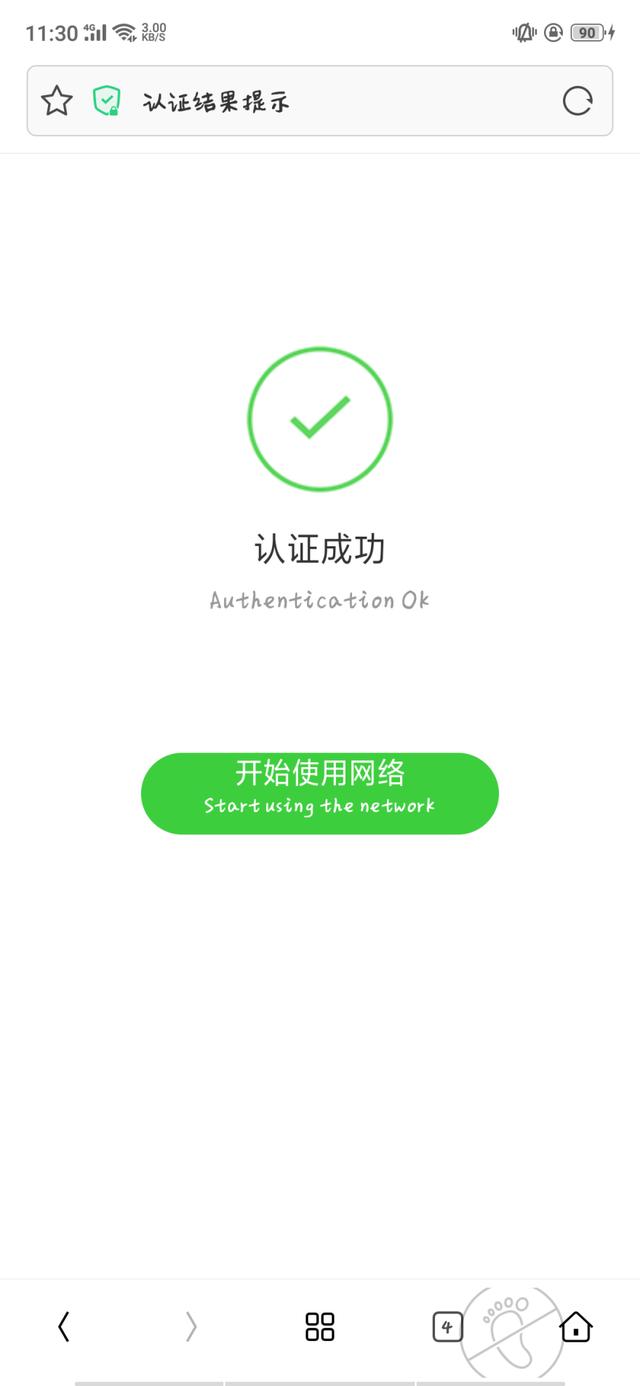Open the browser menu grid
The height and width of the screenshot is (1386, 640).
[319, 1327]
